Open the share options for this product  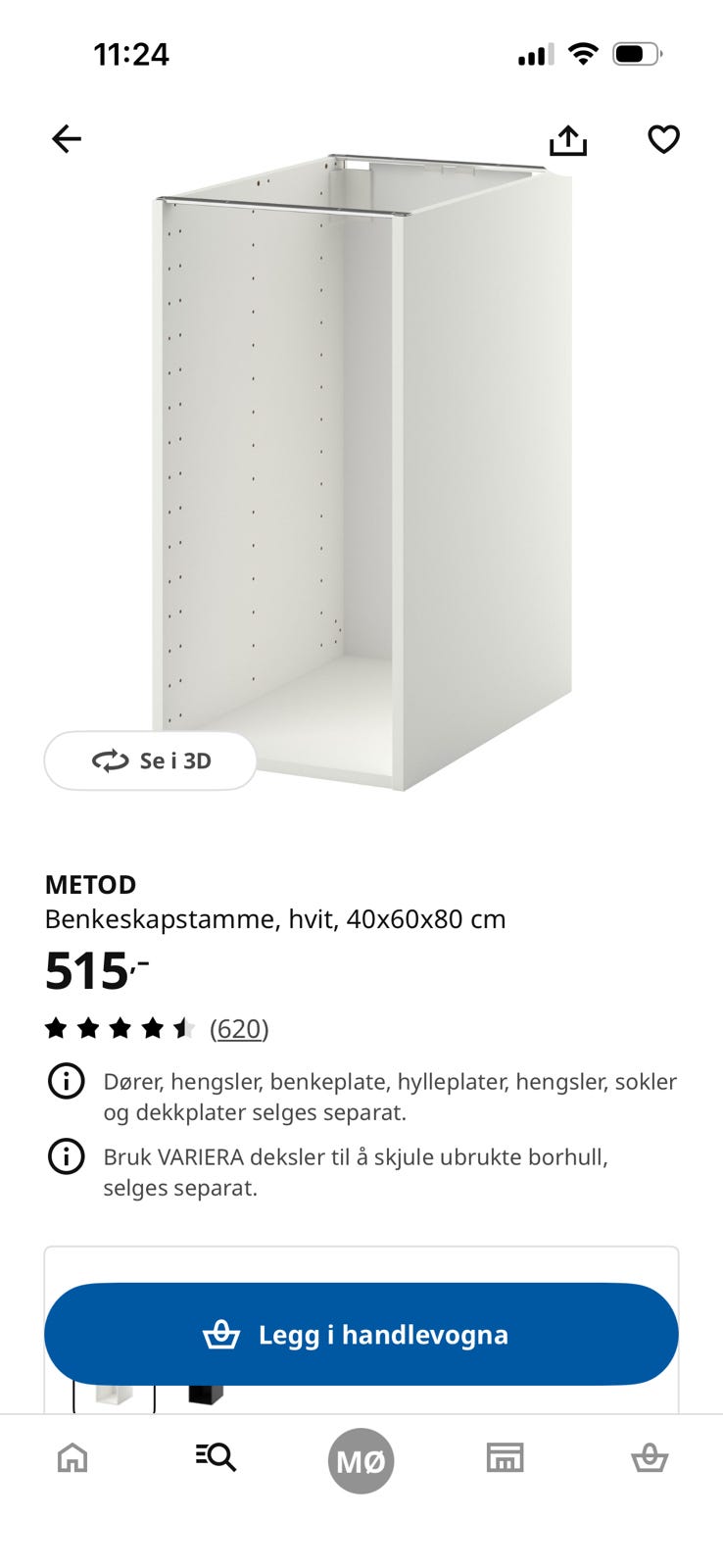(568, 138)
